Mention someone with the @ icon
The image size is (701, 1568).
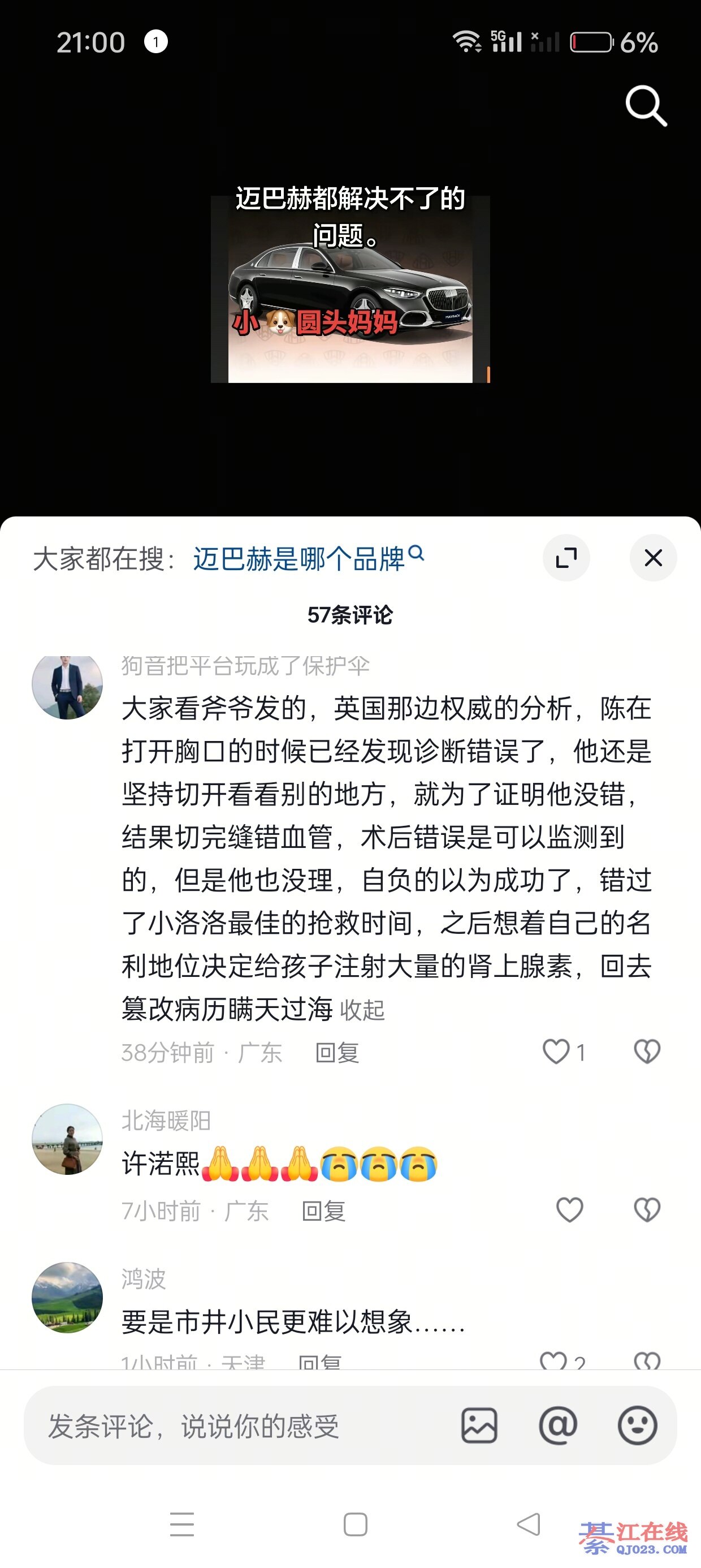[x=558, y=1425]
